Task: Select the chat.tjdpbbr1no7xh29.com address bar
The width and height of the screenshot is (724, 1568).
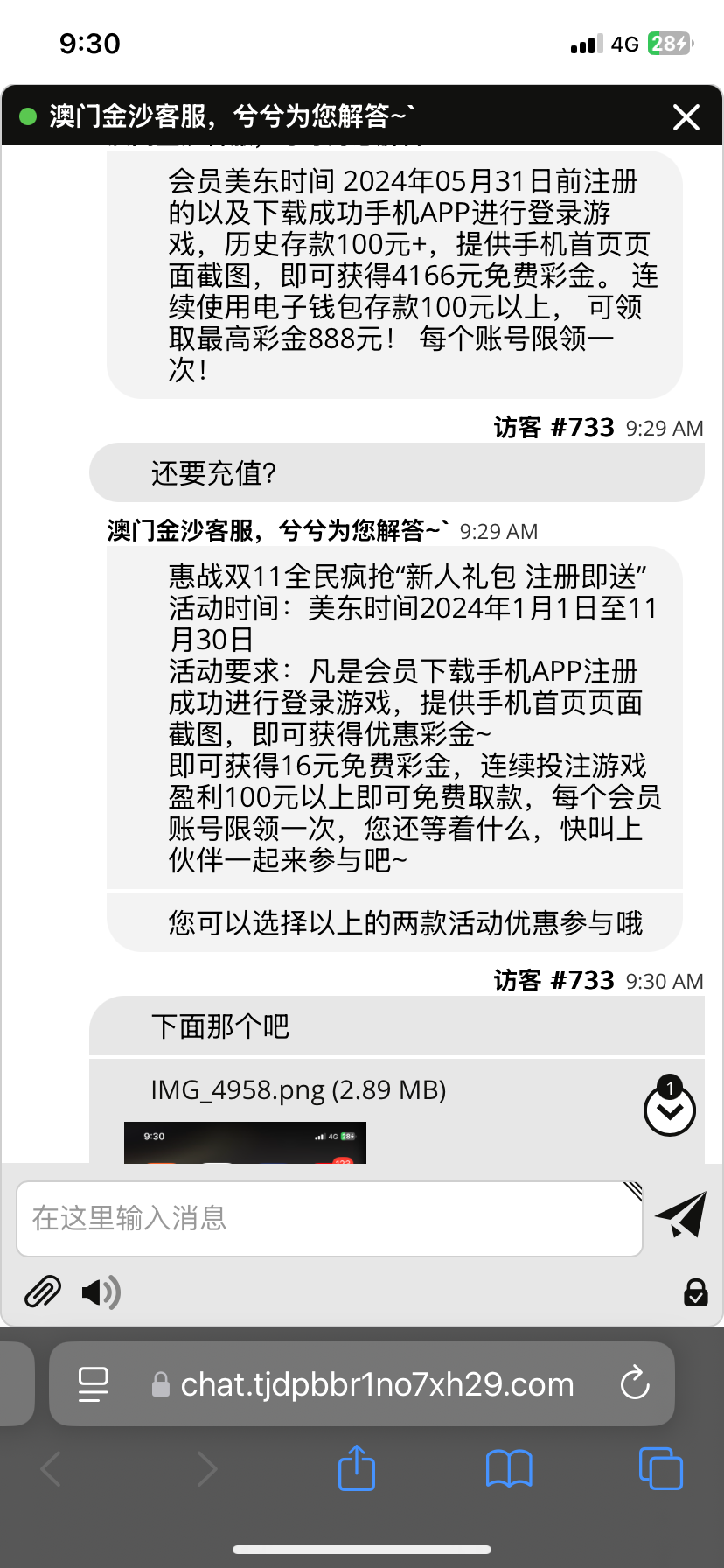Action: [376, 1383]
